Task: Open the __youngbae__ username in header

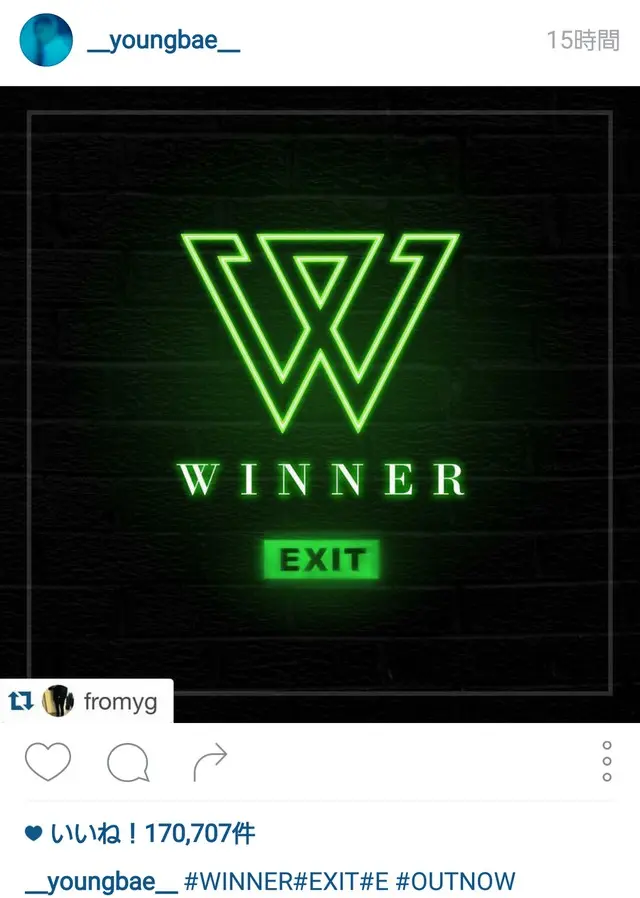Action: (164, 41)
